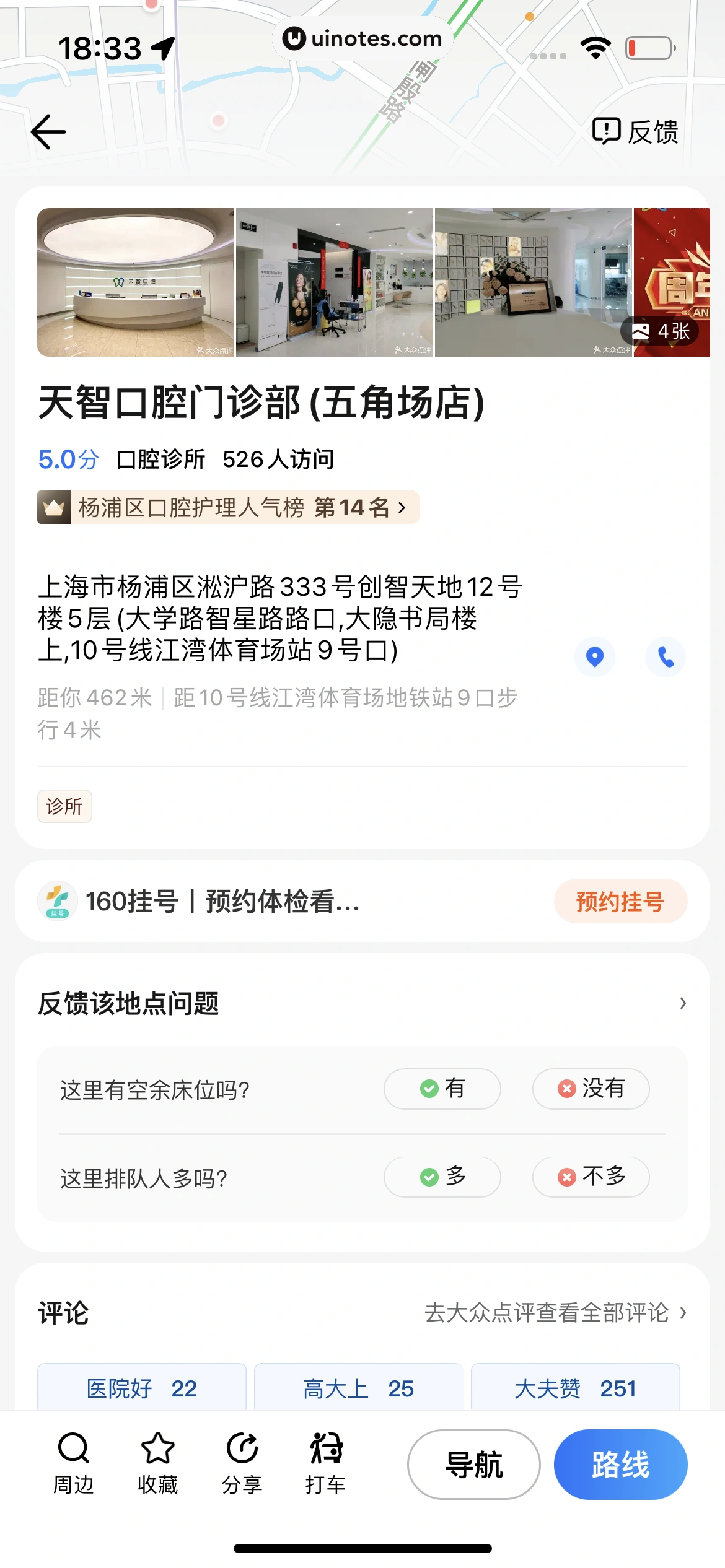Expand 反馈该地点问题 section
This screenshot has width=725, height=1568.
682,1003
